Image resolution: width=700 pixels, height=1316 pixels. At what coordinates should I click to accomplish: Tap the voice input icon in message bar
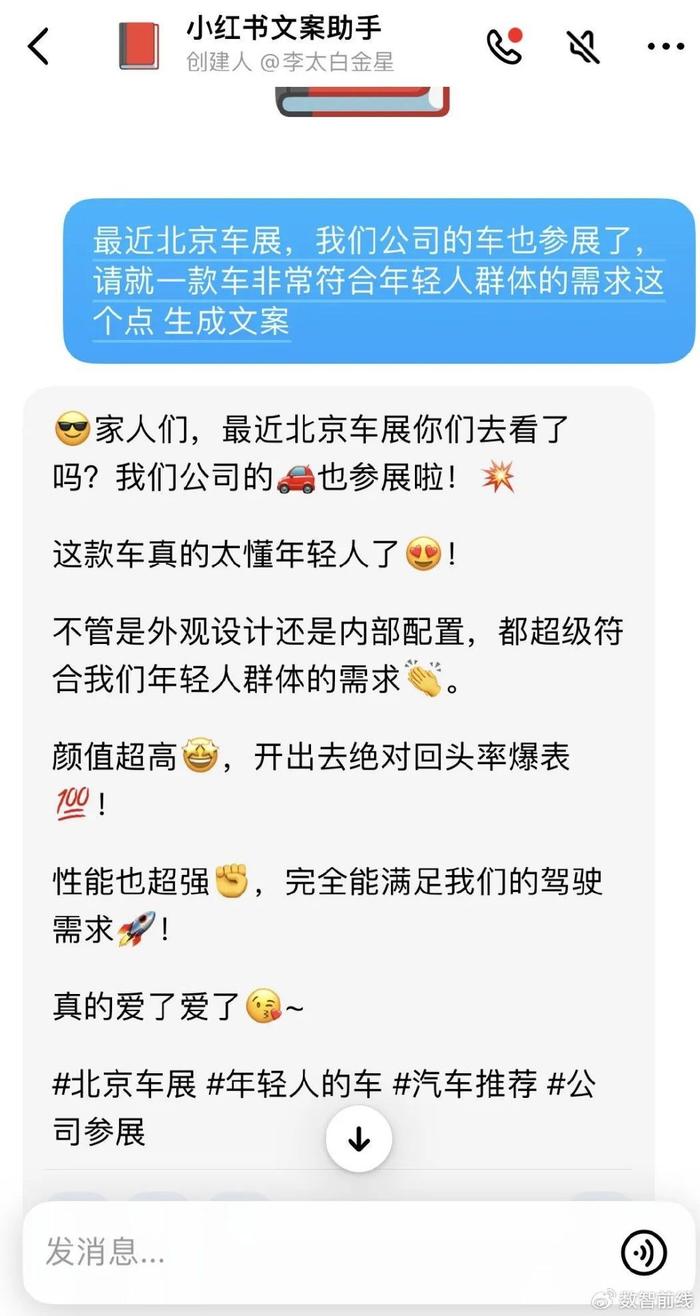(x=643, y=1252)
